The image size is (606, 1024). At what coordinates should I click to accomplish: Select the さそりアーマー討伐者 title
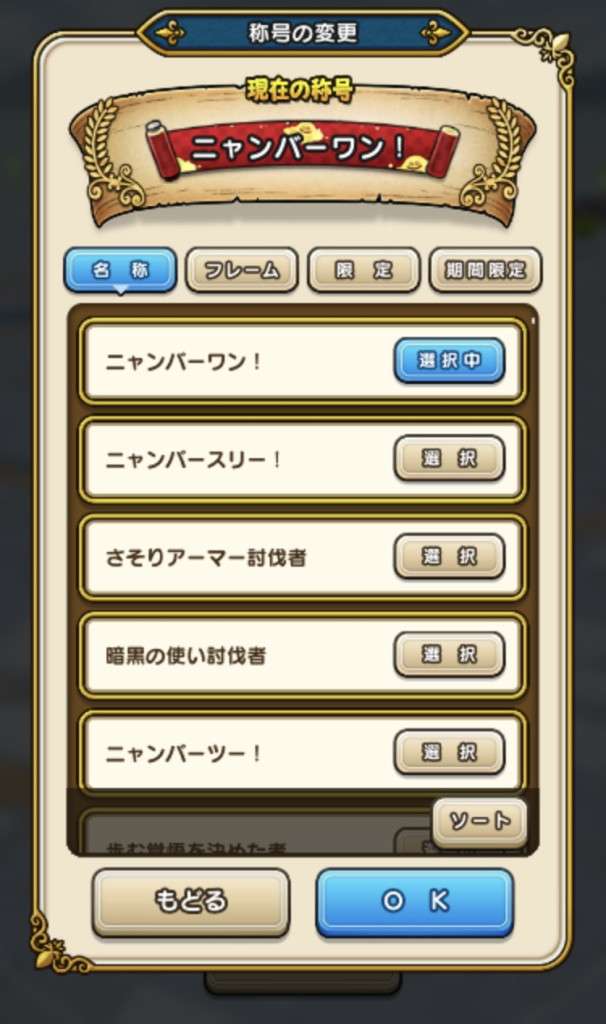click(x=449, y=556)
